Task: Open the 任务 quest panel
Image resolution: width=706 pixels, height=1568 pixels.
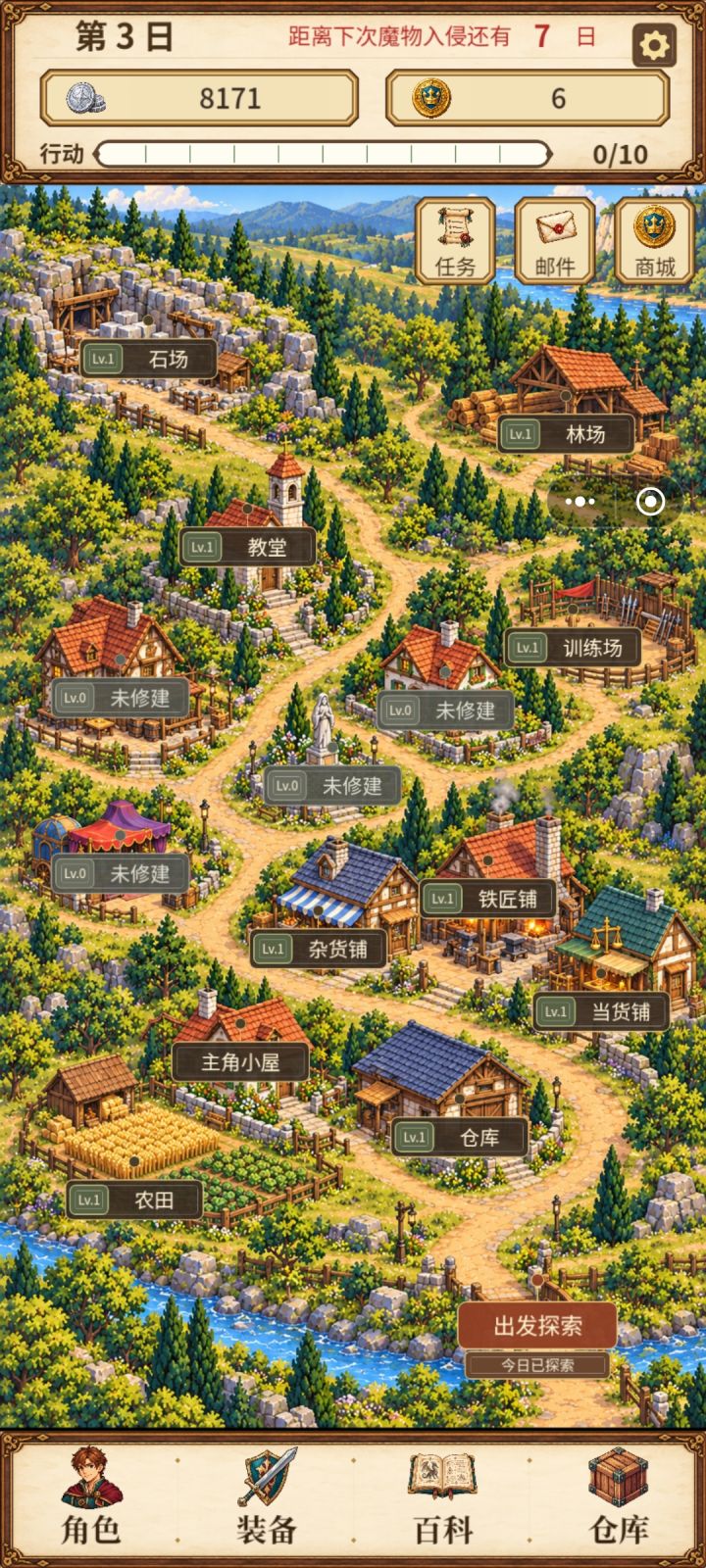Action: (455, 241)
